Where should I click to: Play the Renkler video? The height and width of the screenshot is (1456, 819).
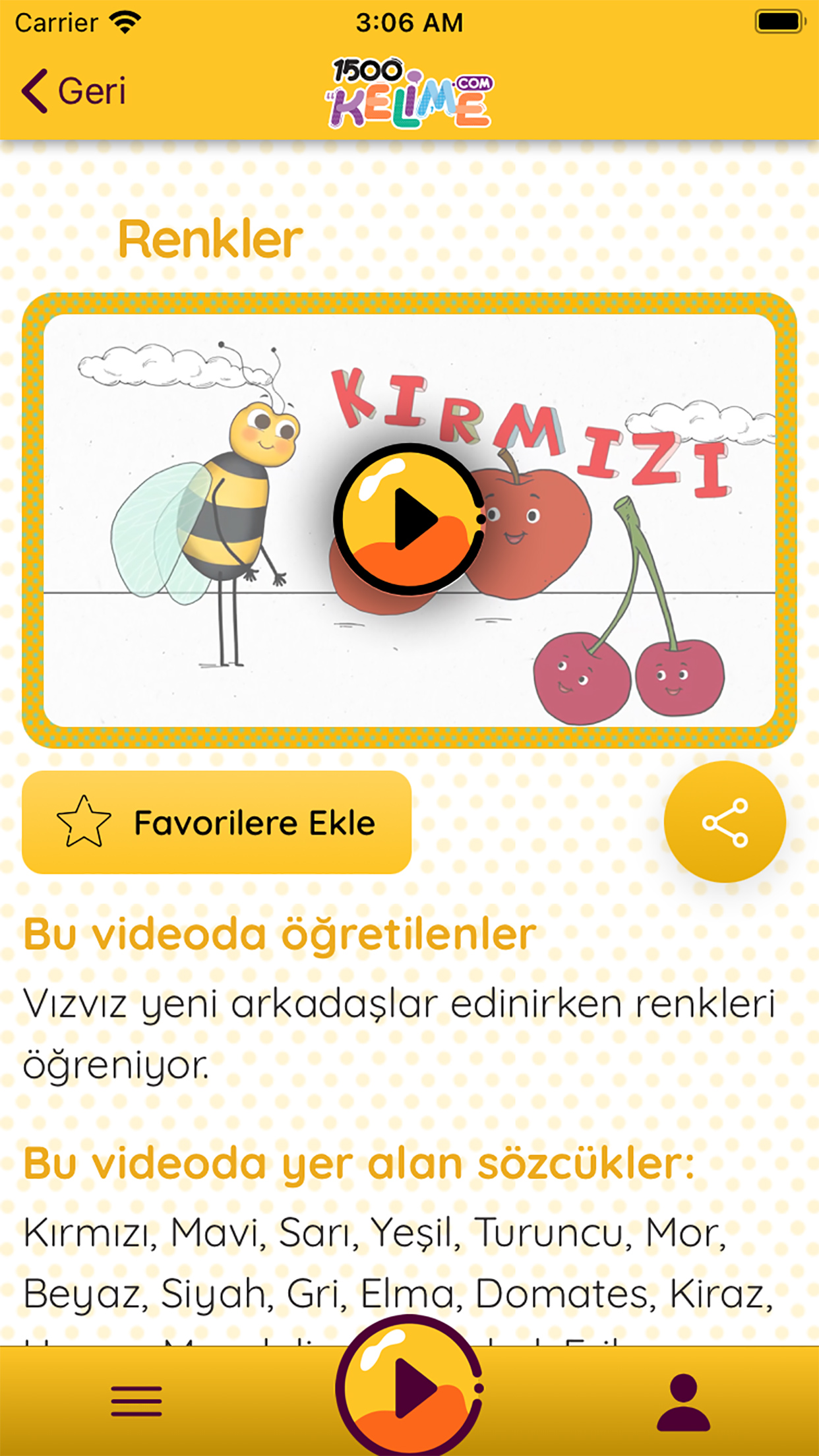coord(409,518)
